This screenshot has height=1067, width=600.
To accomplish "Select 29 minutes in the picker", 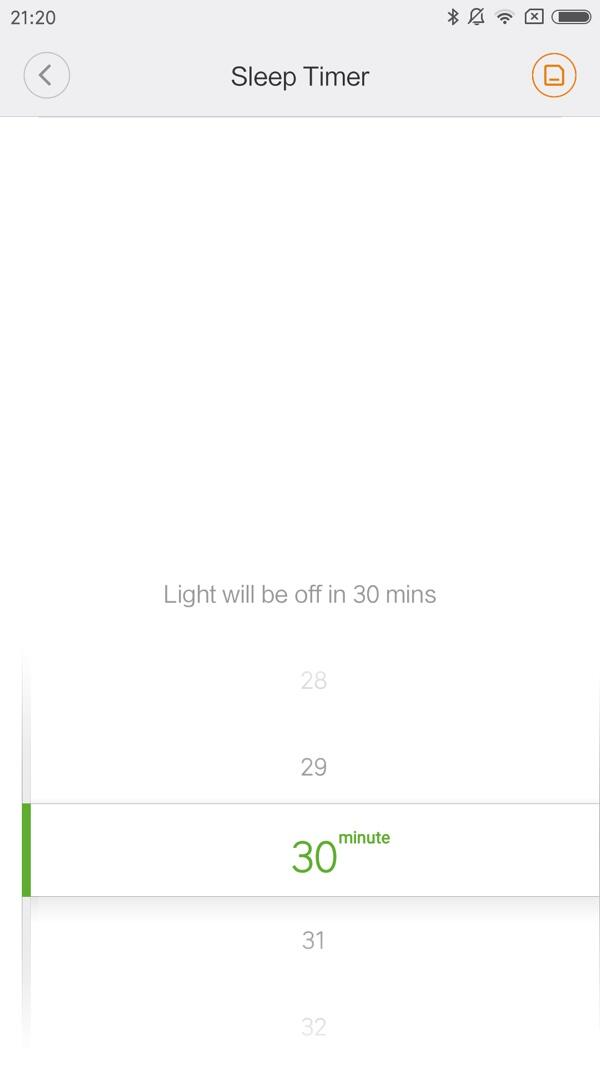I will click(x=313, y=767).
